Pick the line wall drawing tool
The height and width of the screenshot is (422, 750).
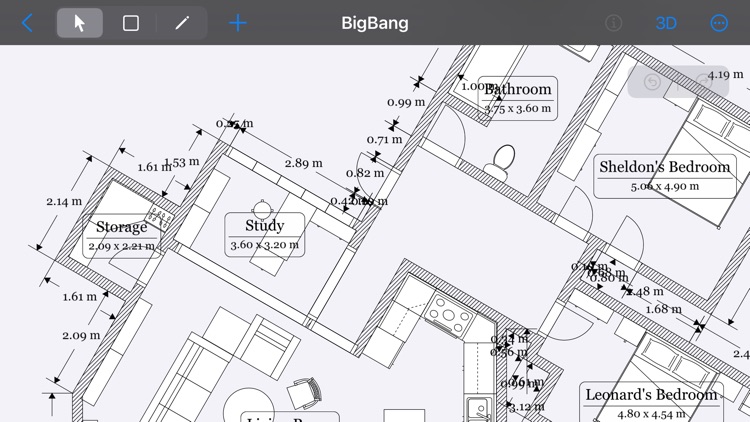pos(181,22)
